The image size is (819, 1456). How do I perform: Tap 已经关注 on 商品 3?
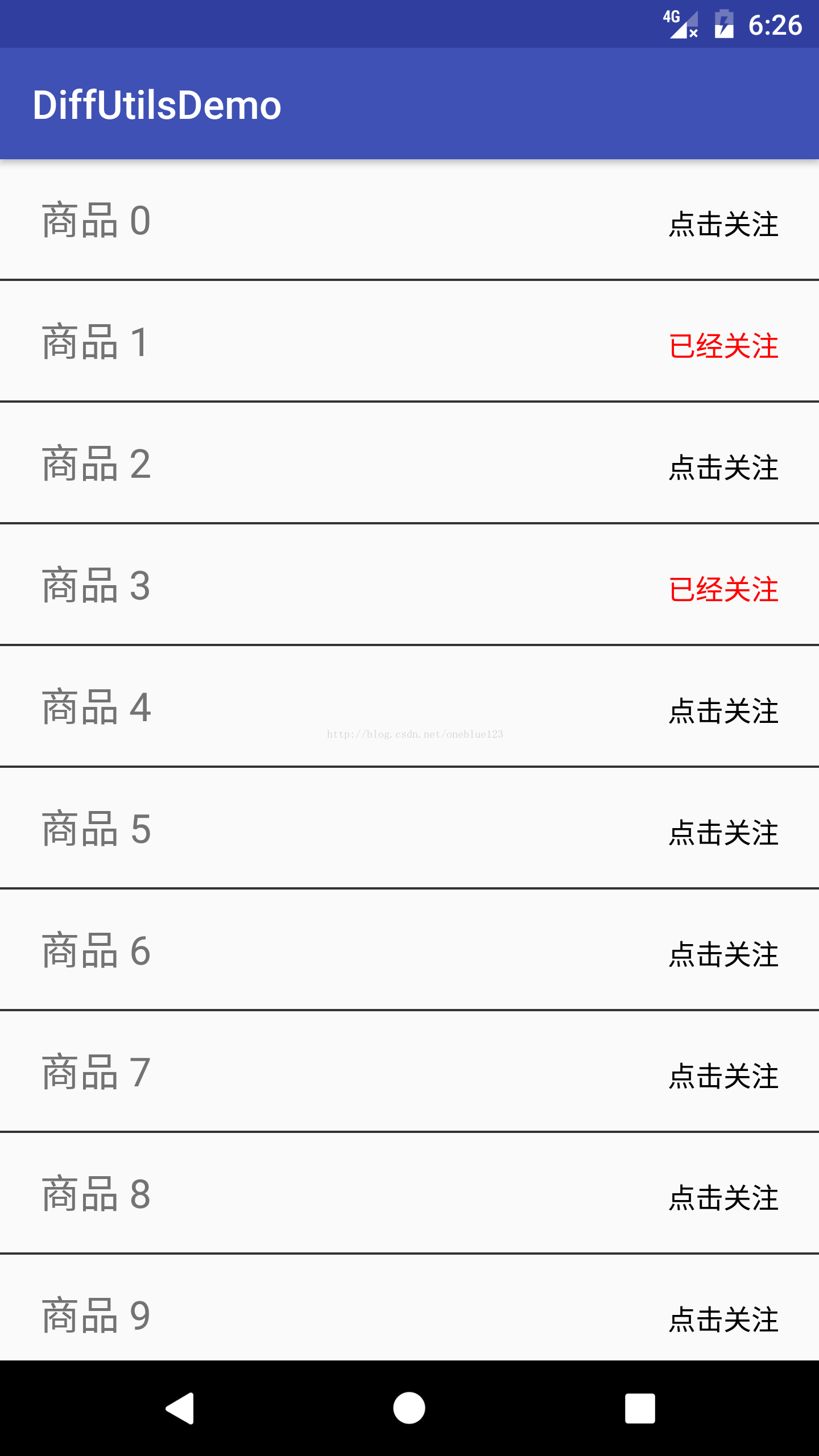click(723, 589)
